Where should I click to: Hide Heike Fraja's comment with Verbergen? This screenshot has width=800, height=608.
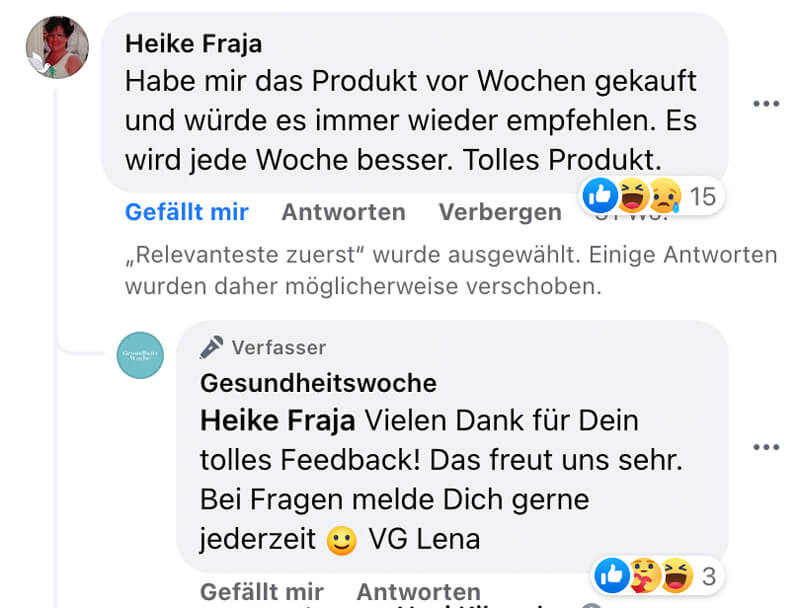point(500,212)
